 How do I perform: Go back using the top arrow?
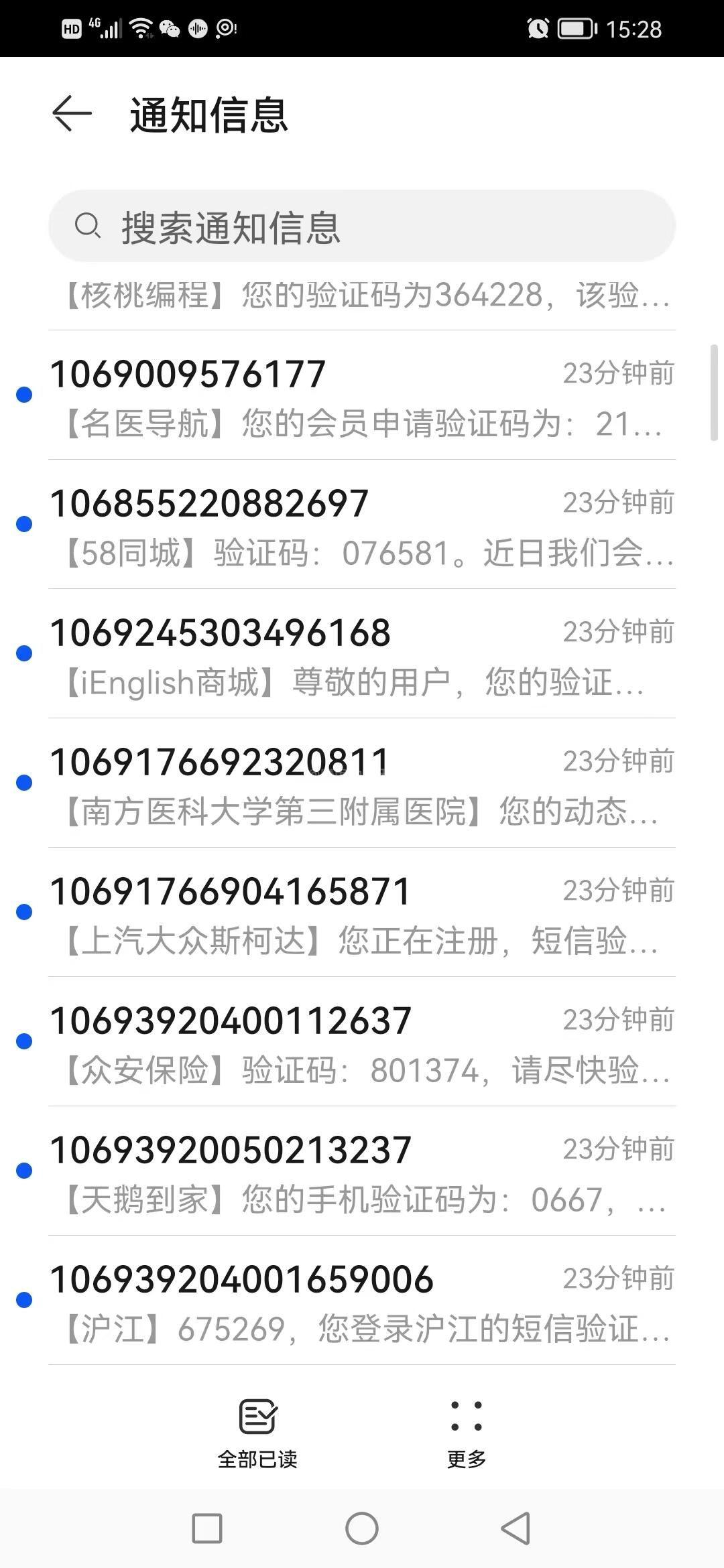click(x=72, y=113)
